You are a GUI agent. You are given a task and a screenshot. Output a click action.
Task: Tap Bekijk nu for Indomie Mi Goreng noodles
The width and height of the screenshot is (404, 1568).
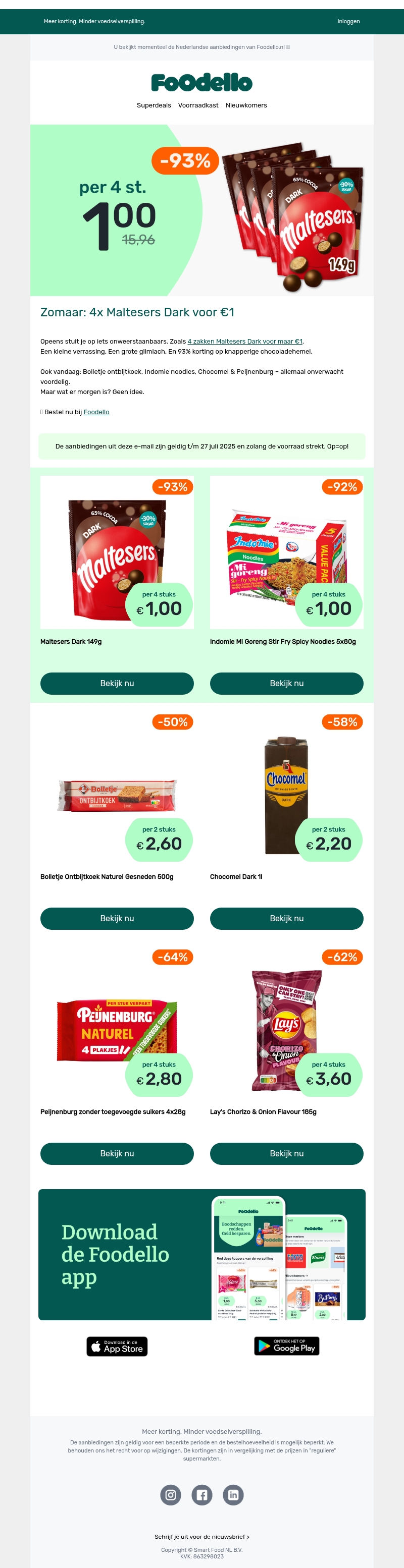(286, 684)
